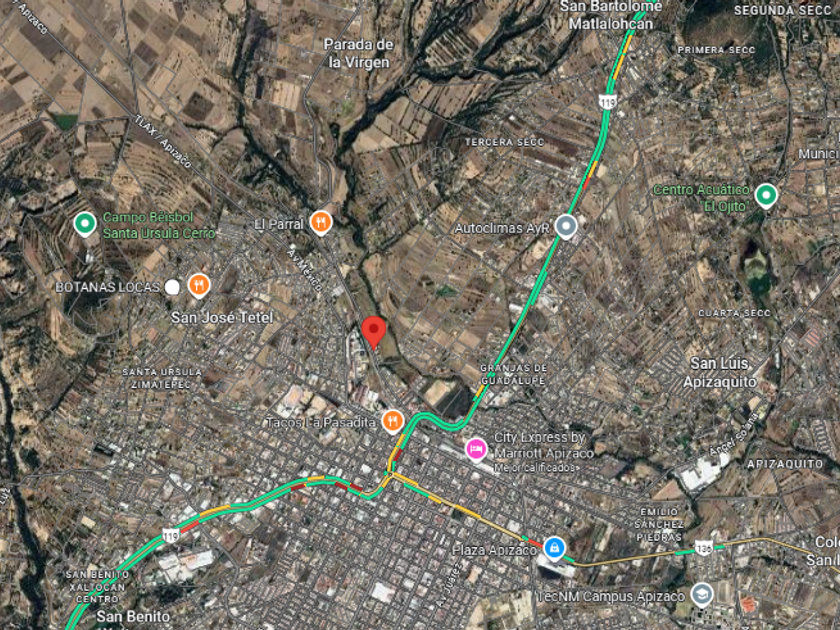Open Centro Acuático El Ojito marker
The height and width of the screenshot is (630, 840).
766,195
